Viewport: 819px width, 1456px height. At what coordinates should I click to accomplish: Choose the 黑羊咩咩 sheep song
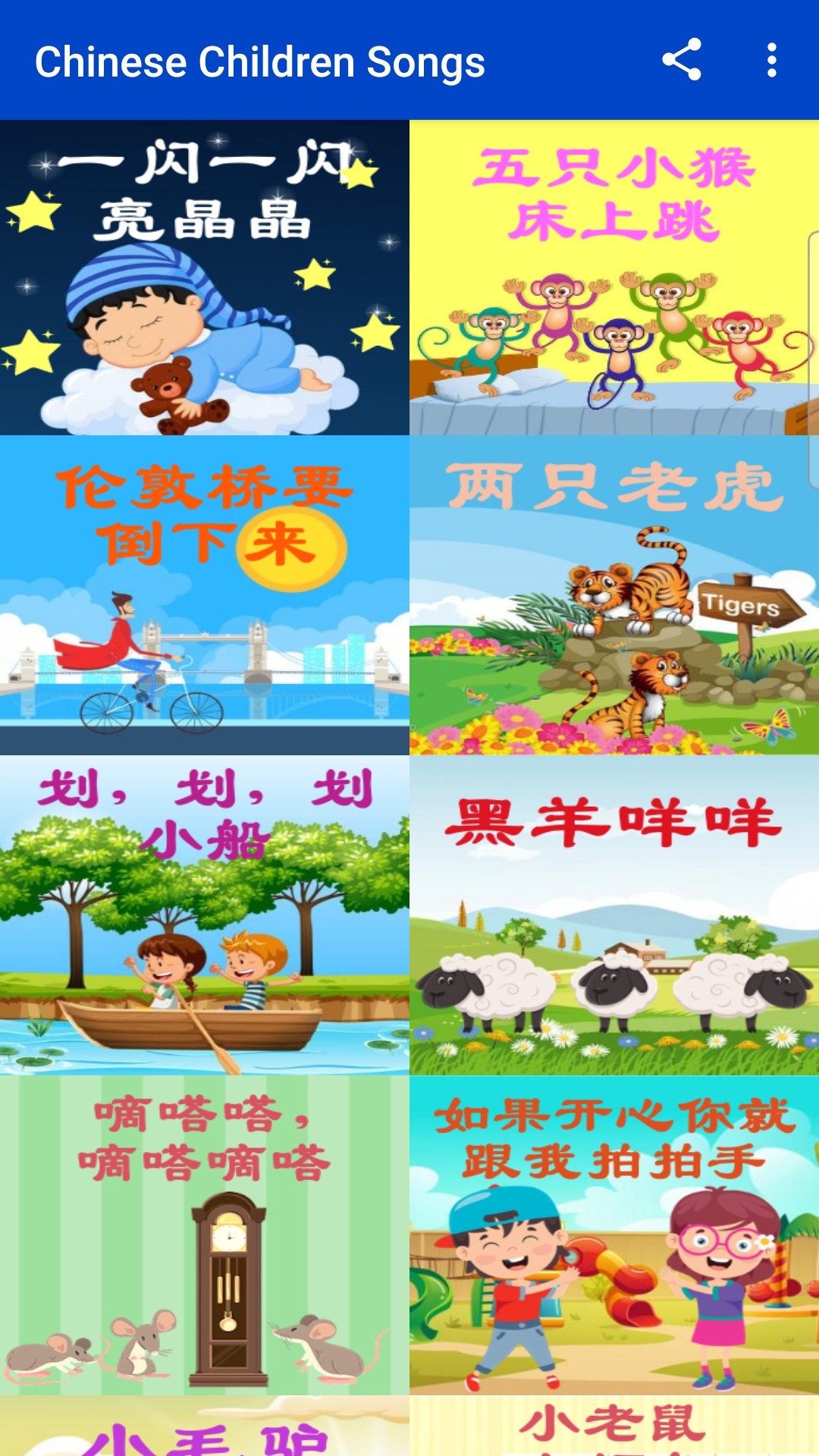tap(614, 915)
